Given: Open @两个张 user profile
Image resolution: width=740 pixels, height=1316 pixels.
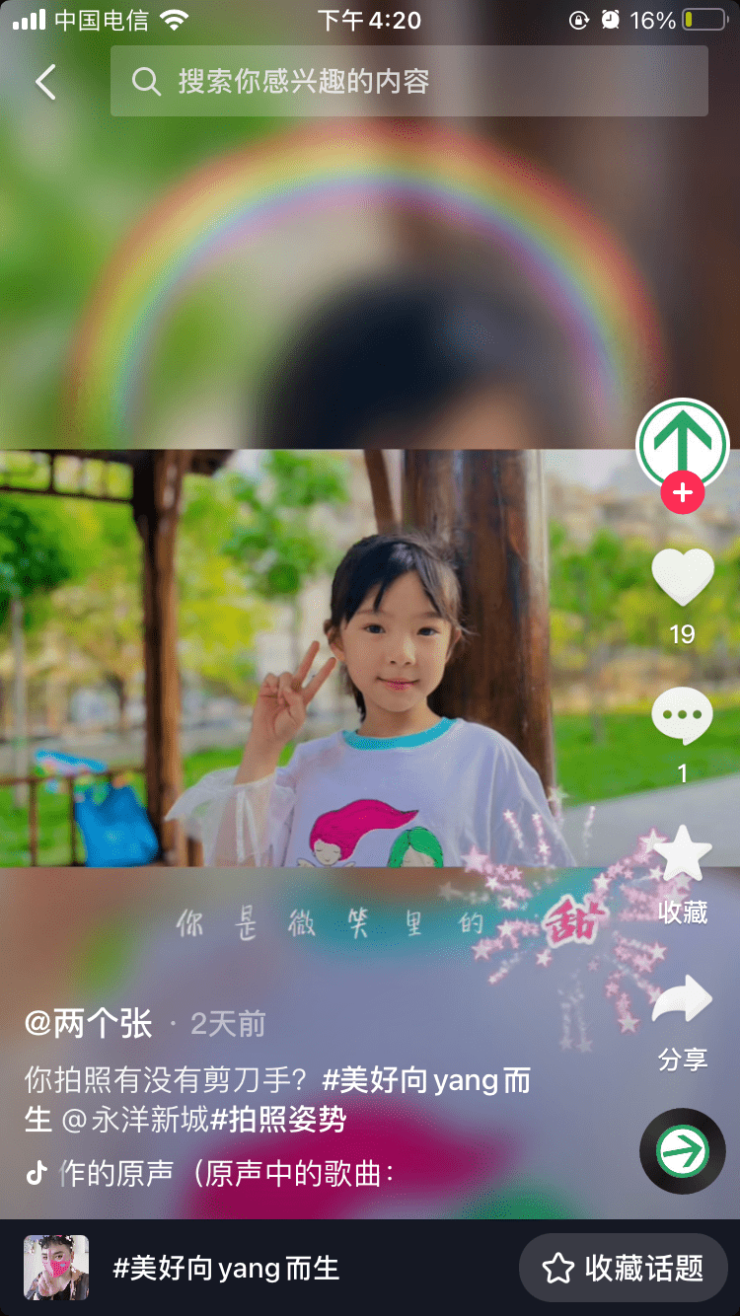Looking at the screenshot, I should tap(88, 1023).
